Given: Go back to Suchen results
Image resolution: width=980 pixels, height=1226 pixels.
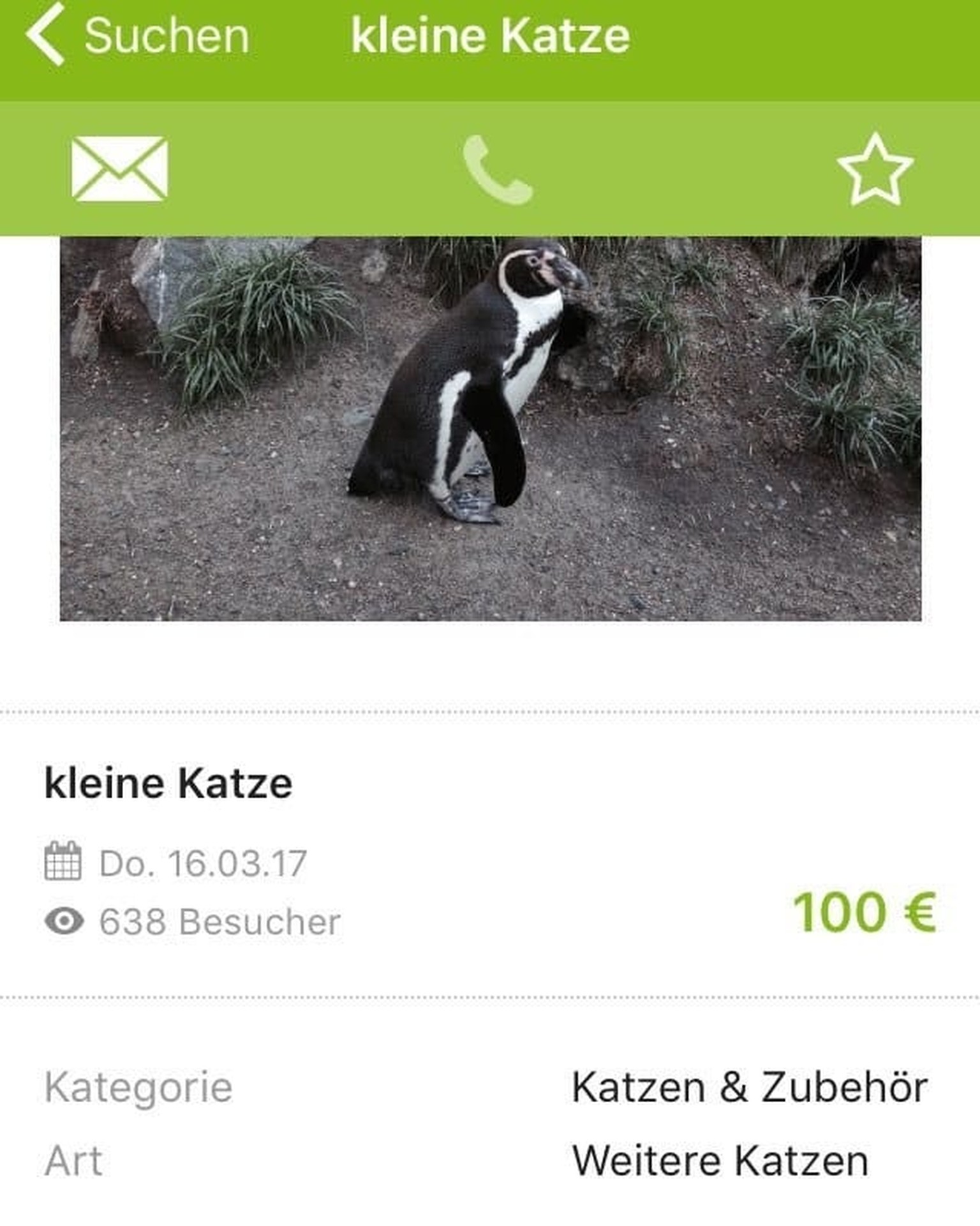Looking at the screenshot, I should [137, 36].
